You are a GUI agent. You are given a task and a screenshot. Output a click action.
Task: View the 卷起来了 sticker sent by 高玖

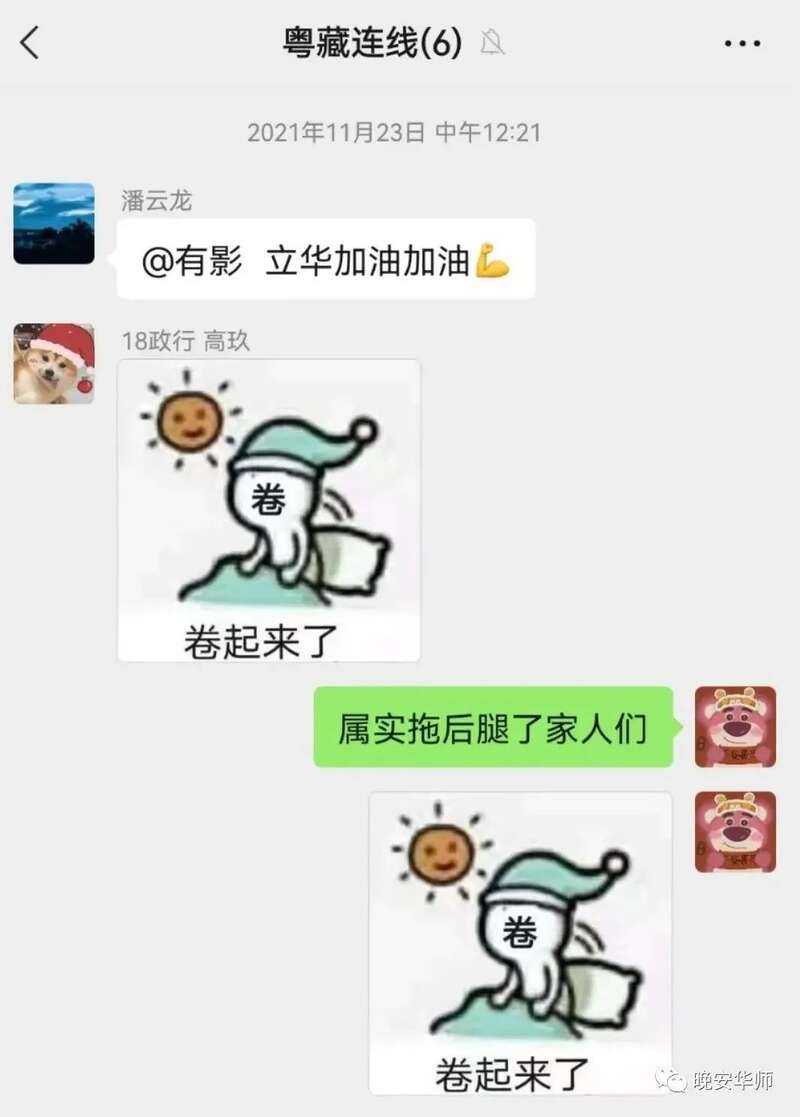269,510
